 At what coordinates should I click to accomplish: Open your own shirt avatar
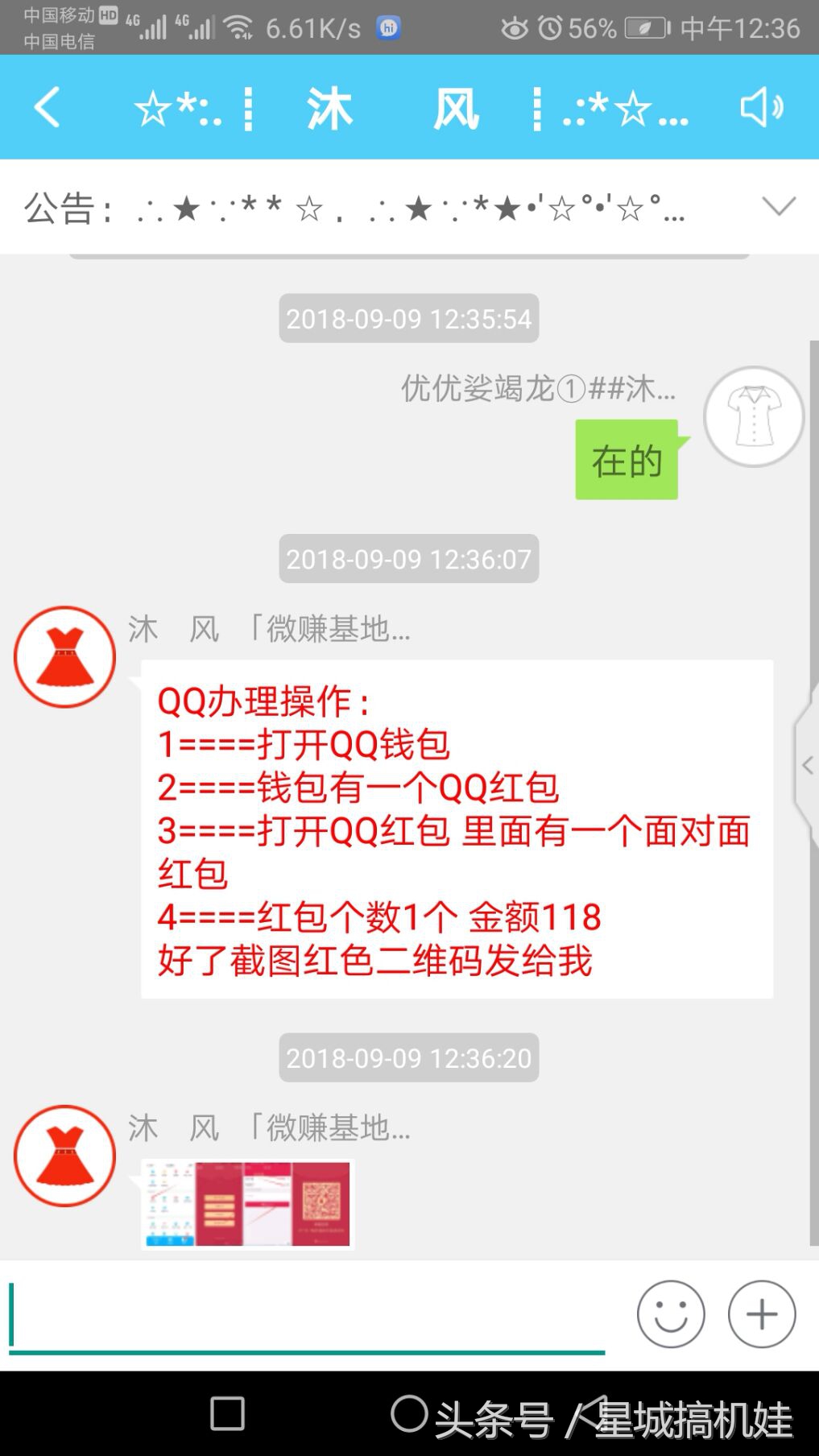point(753,416)
